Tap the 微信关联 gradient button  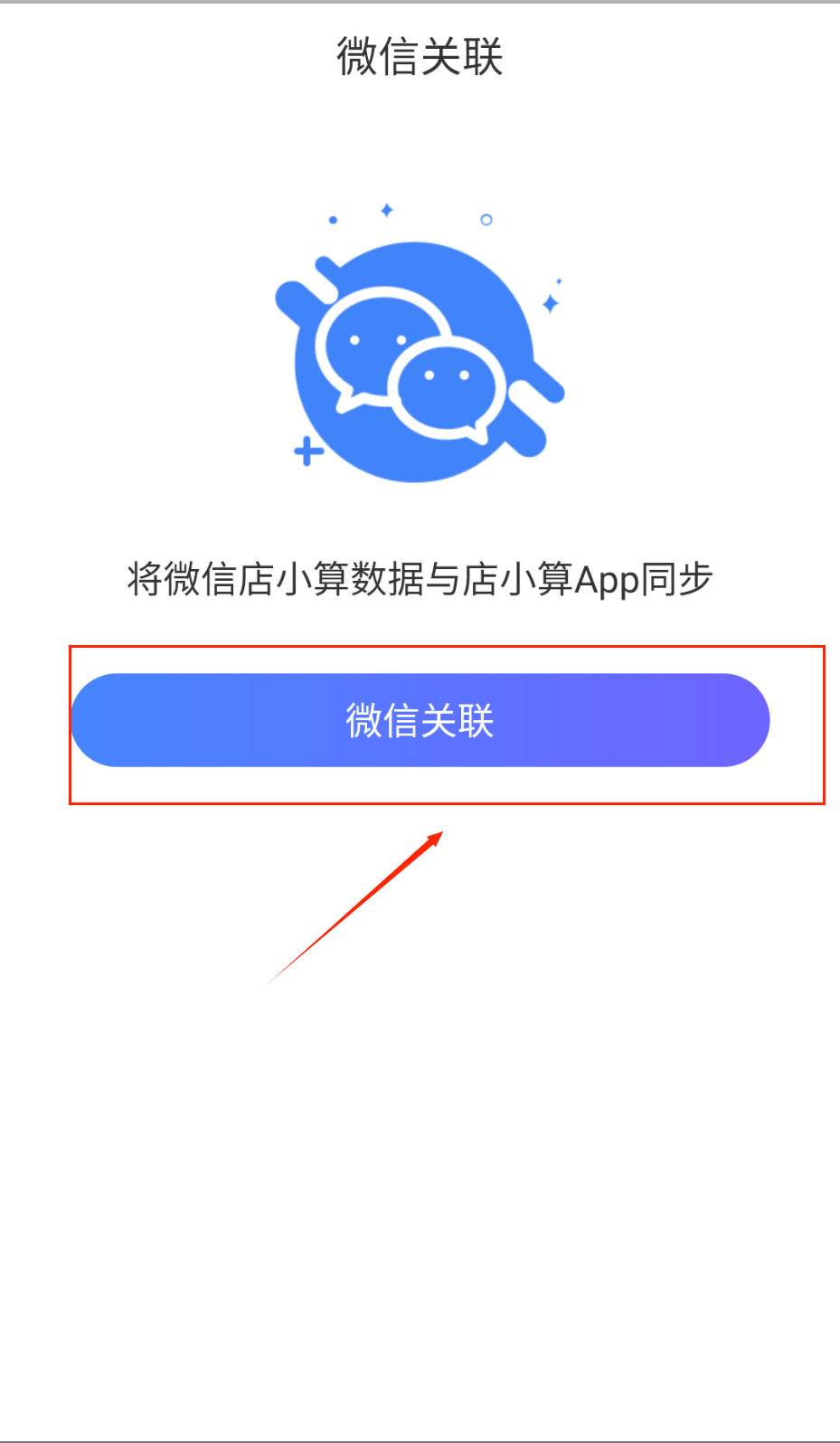coord(420,720)
